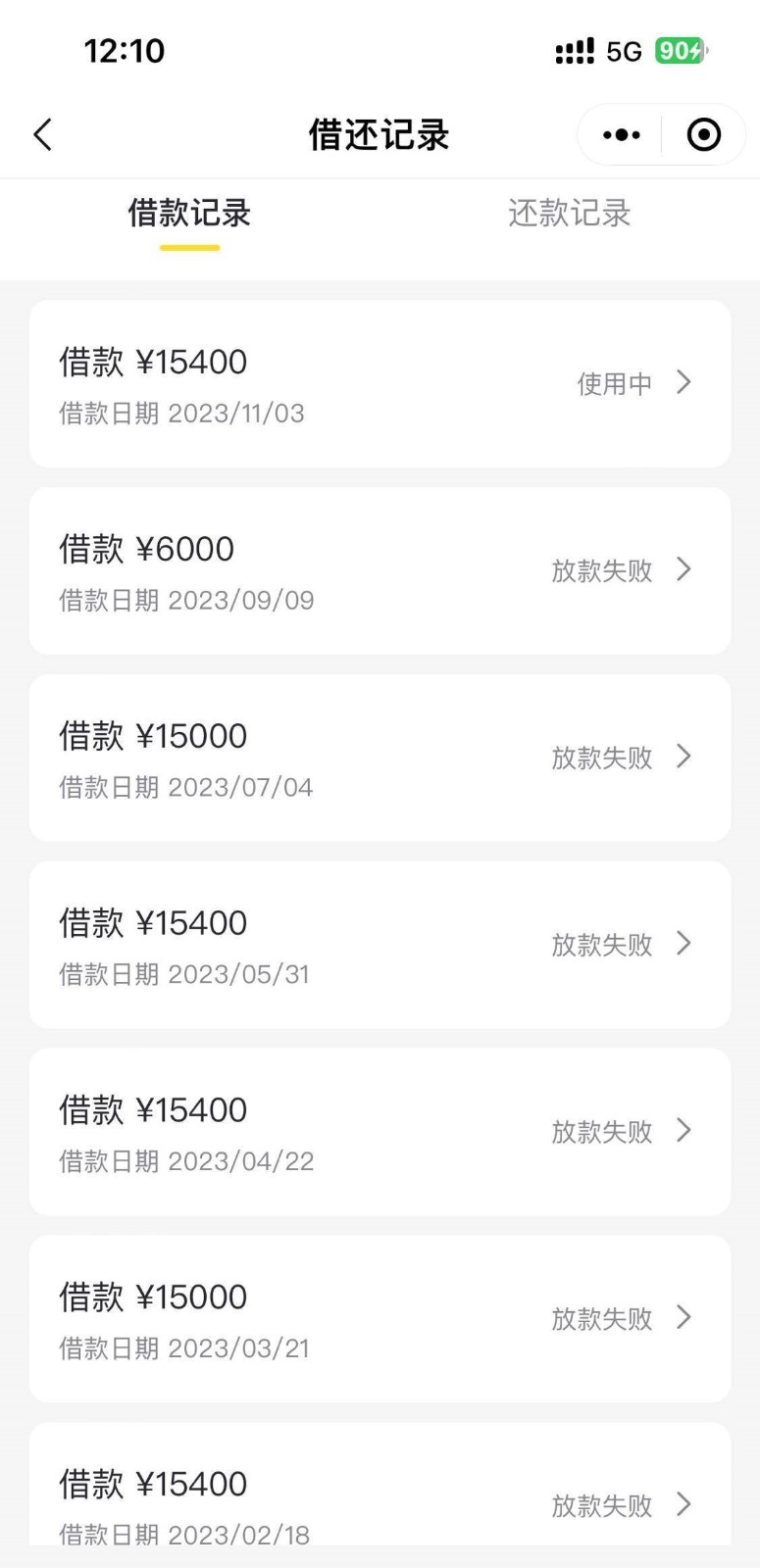Switch to the 还款记录 tab
Viewport: 760px width, 1568px height.
(x=570, y=214)
